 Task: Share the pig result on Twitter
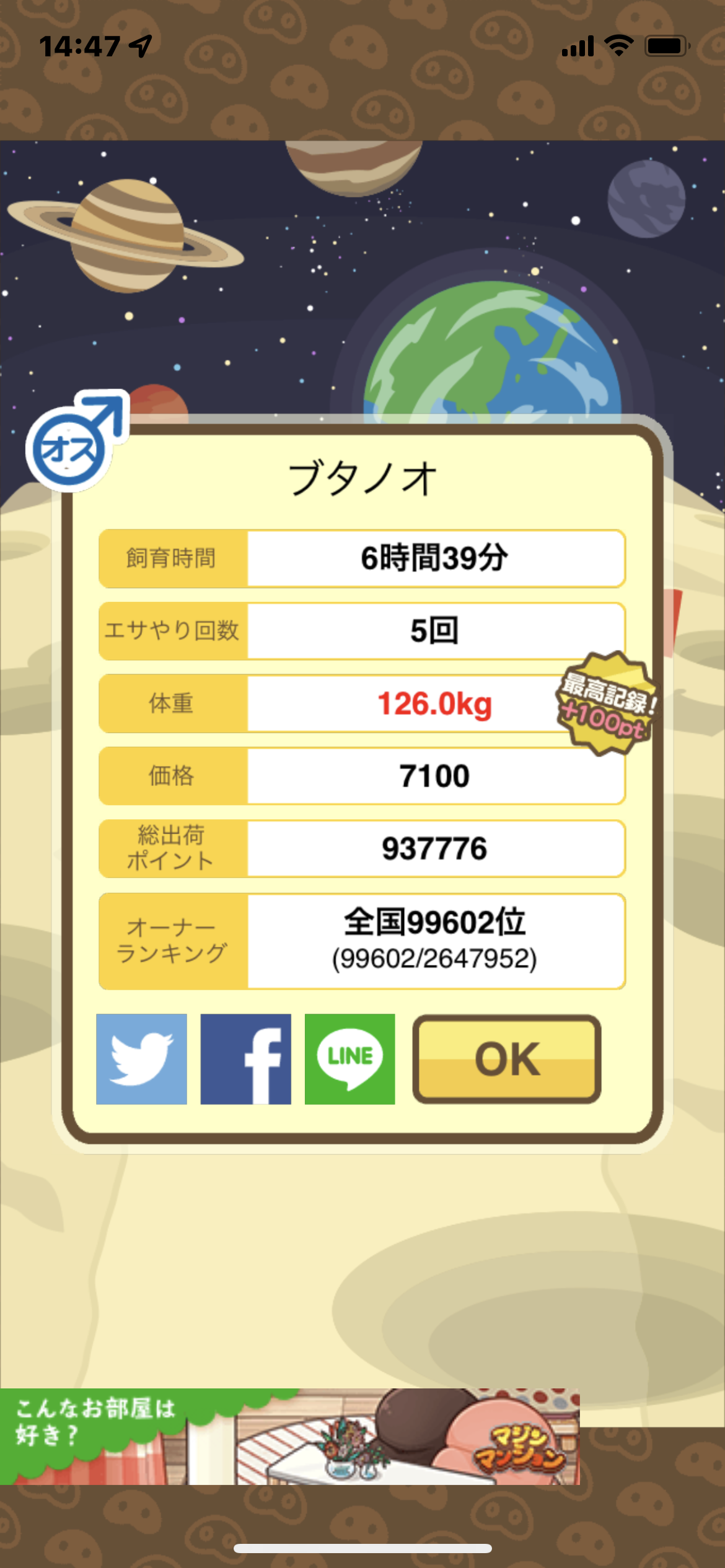(x=141, y=1059)
